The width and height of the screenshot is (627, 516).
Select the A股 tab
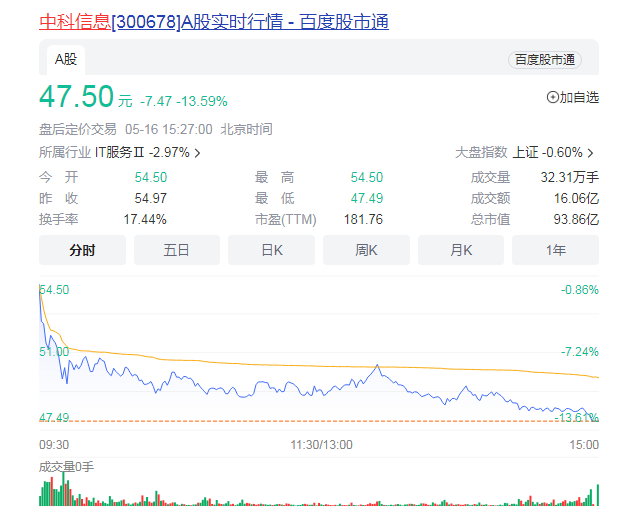tap(67, 59)
